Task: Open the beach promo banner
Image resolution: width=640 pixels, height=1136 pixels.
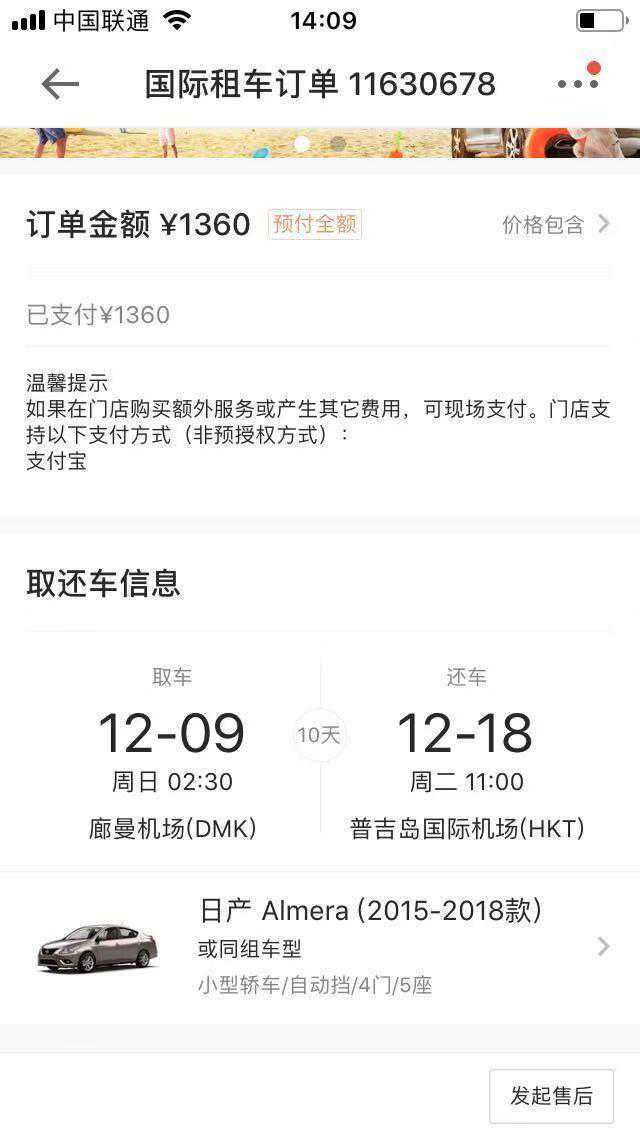Action: (320, 143)
